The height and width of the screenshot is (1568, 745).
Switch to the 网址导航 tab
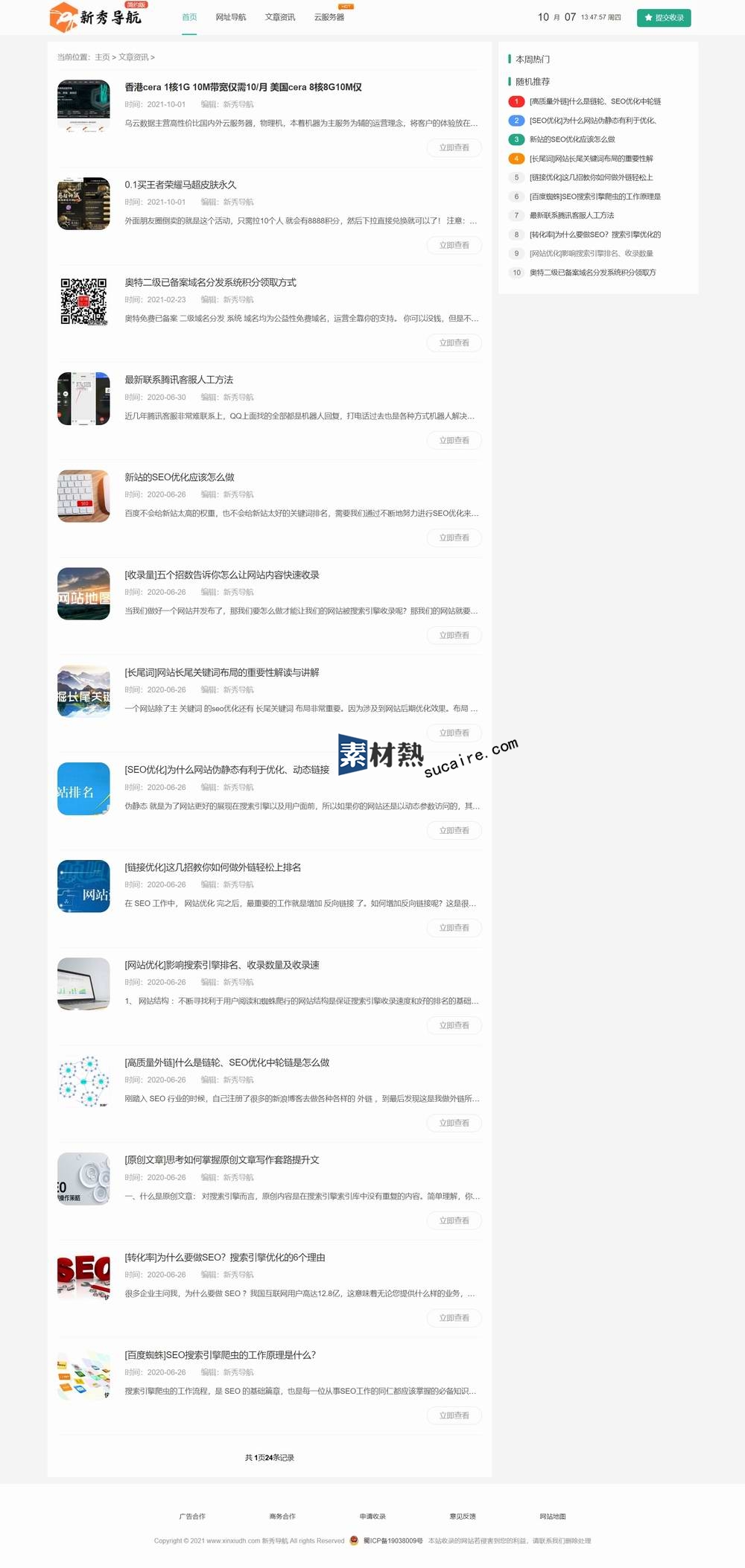pyautogui.click(x=230, y=17)
